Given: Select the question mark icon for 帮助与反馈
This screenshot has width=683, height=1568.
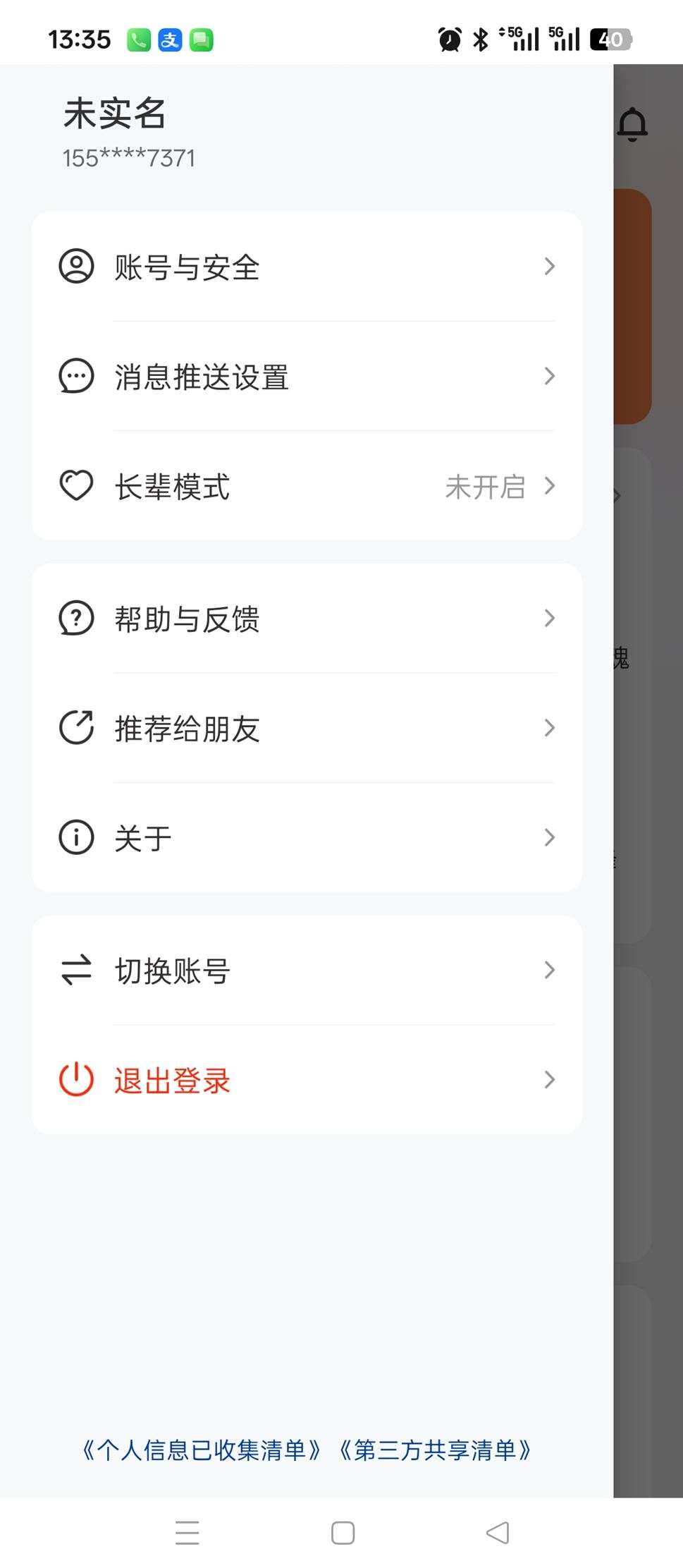Looking at the screenshot, I should coord(75,619).
